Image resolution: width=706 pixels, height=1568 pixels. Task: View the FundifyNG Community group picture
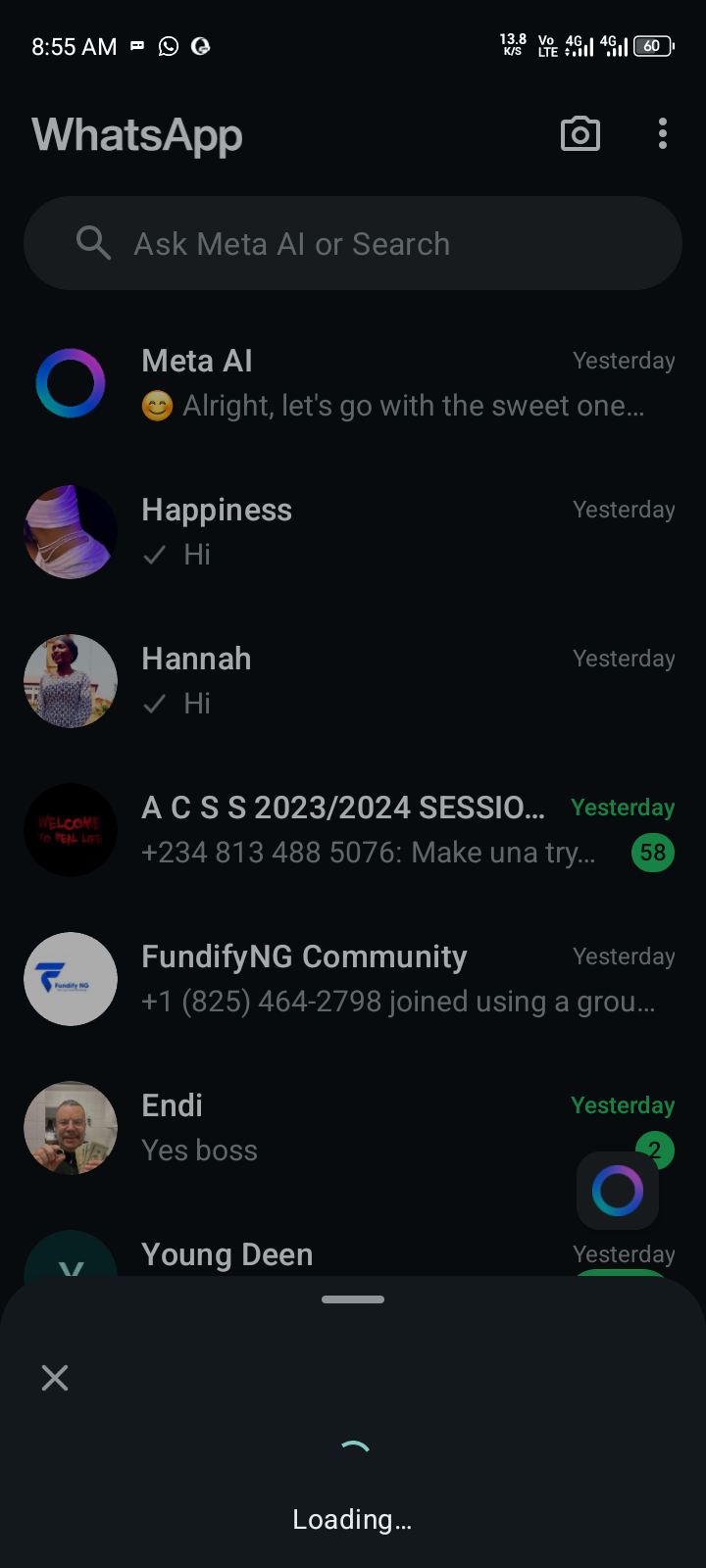[x=71, y=979]
